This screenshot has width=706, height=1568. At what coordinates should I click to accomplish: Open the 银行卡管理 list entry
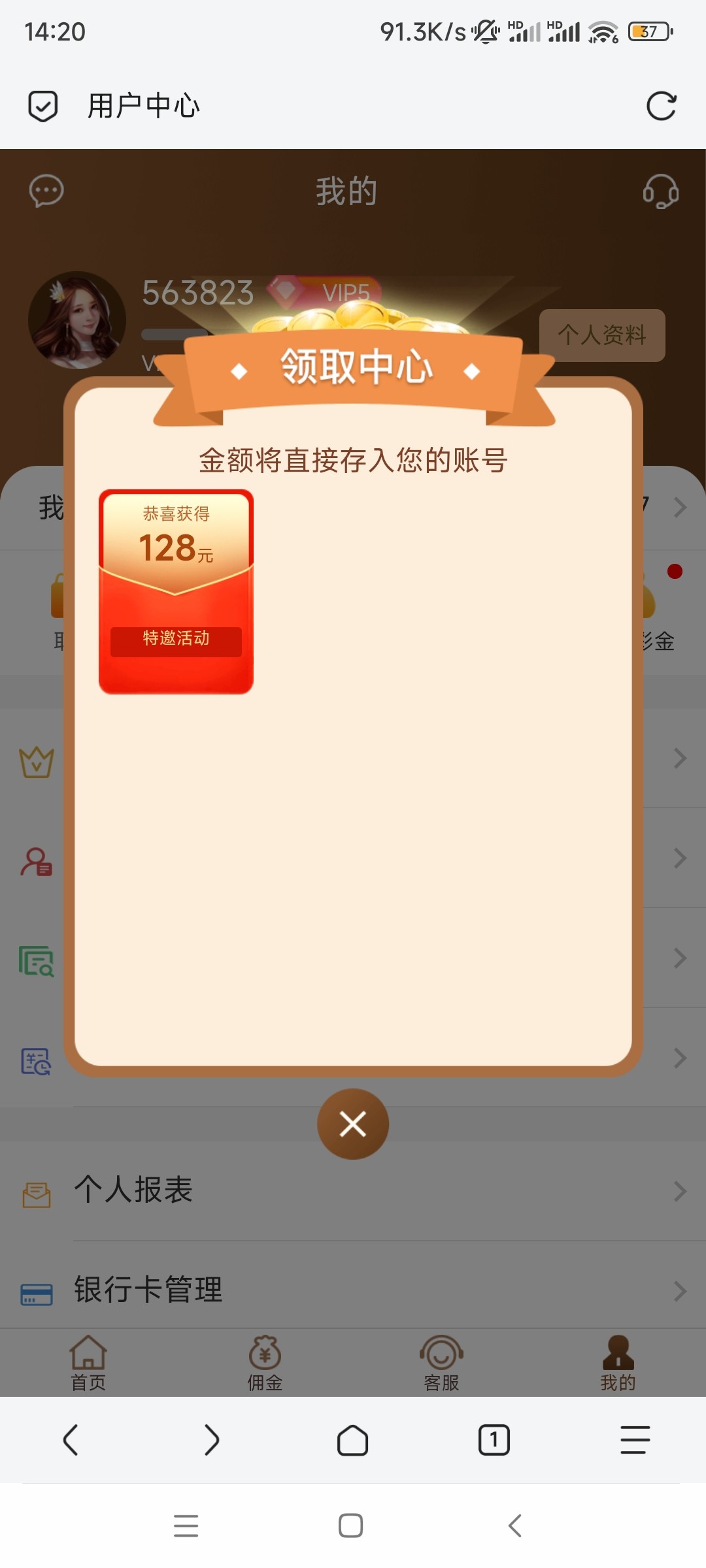(353, 1289)
